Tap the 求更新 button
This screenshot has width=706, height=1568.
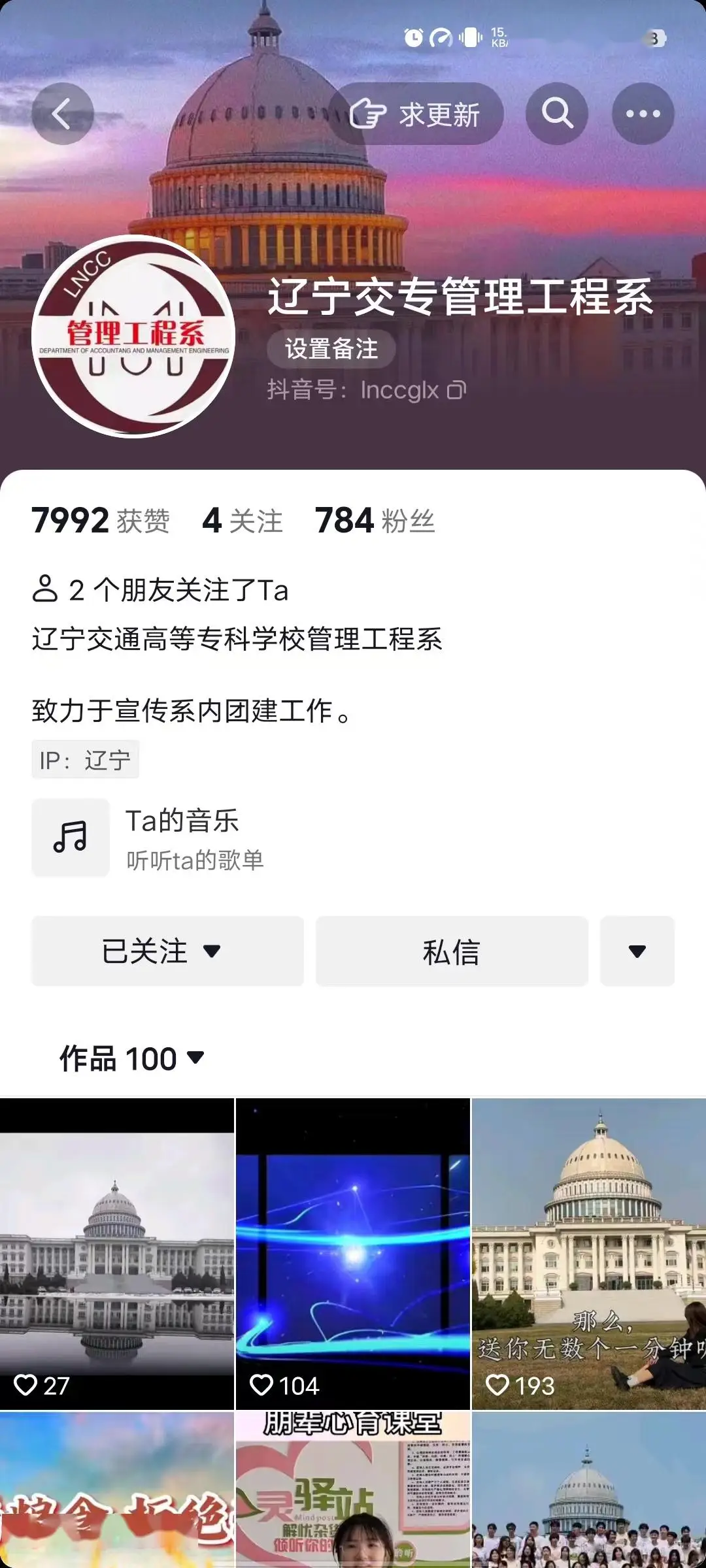(x=416, y=114)
